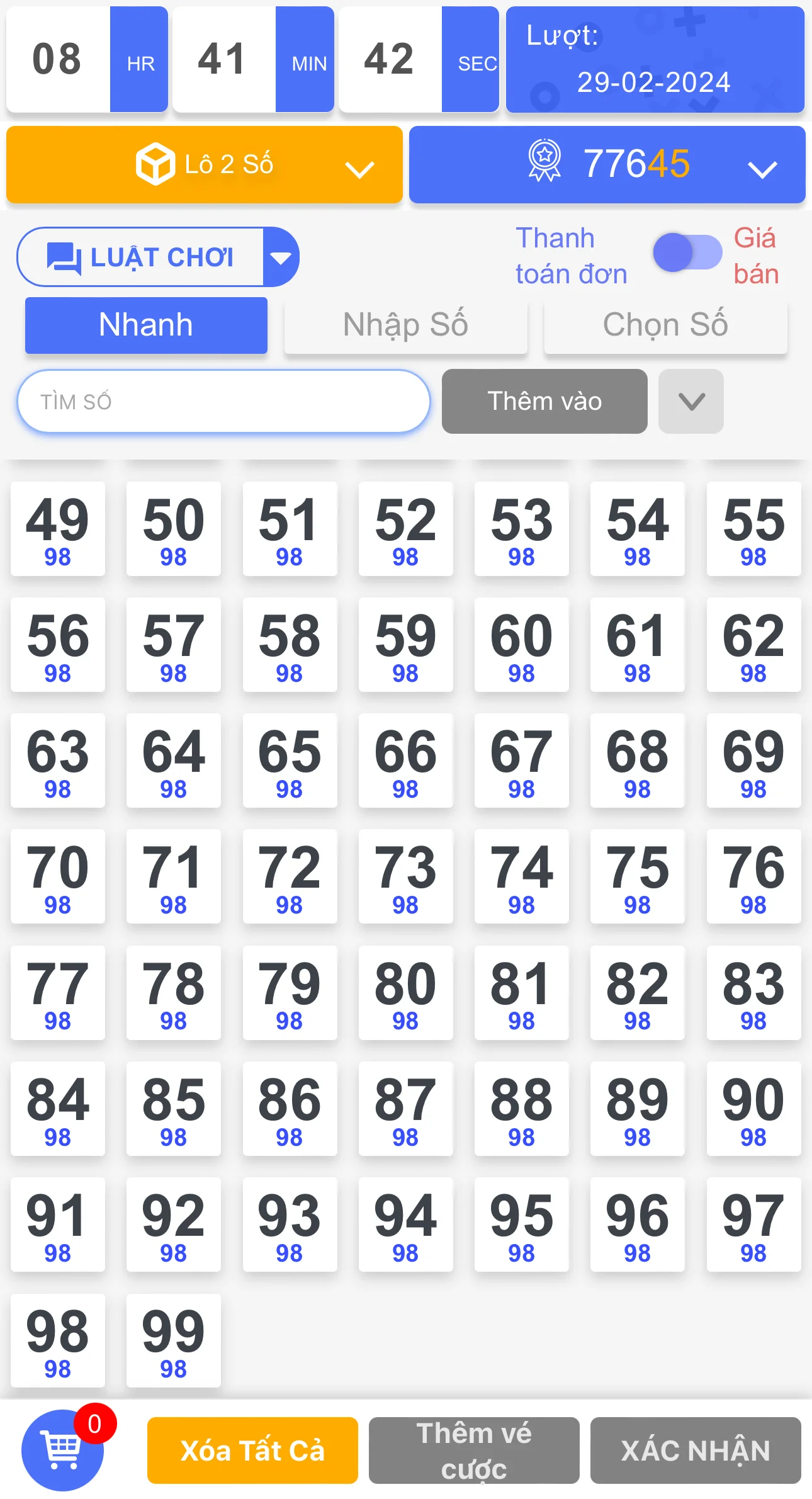
Task: Focus the Tìm Số search field
Action: pos(223,401)
